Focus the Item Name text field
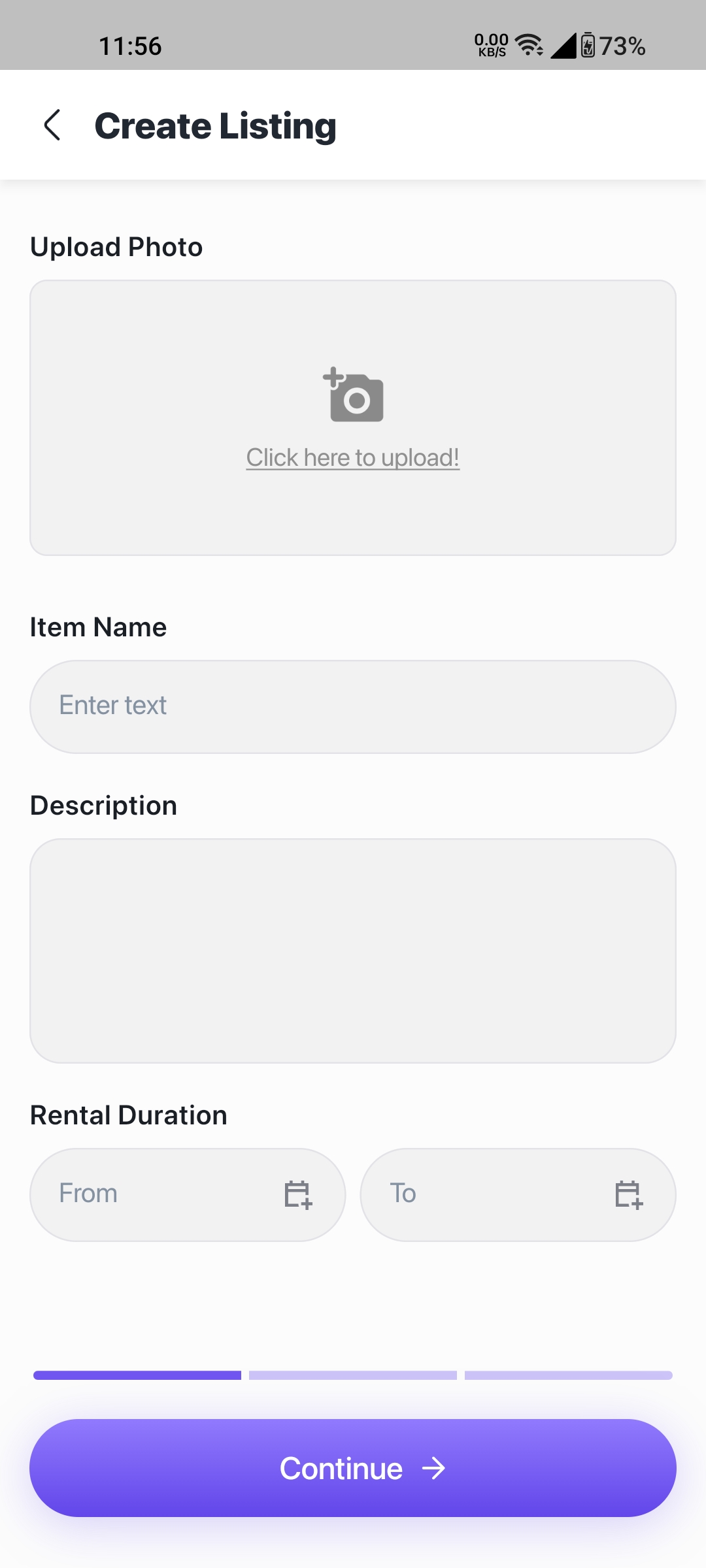The height and width of the screenshot is (1568, 706). click(353, 706)
